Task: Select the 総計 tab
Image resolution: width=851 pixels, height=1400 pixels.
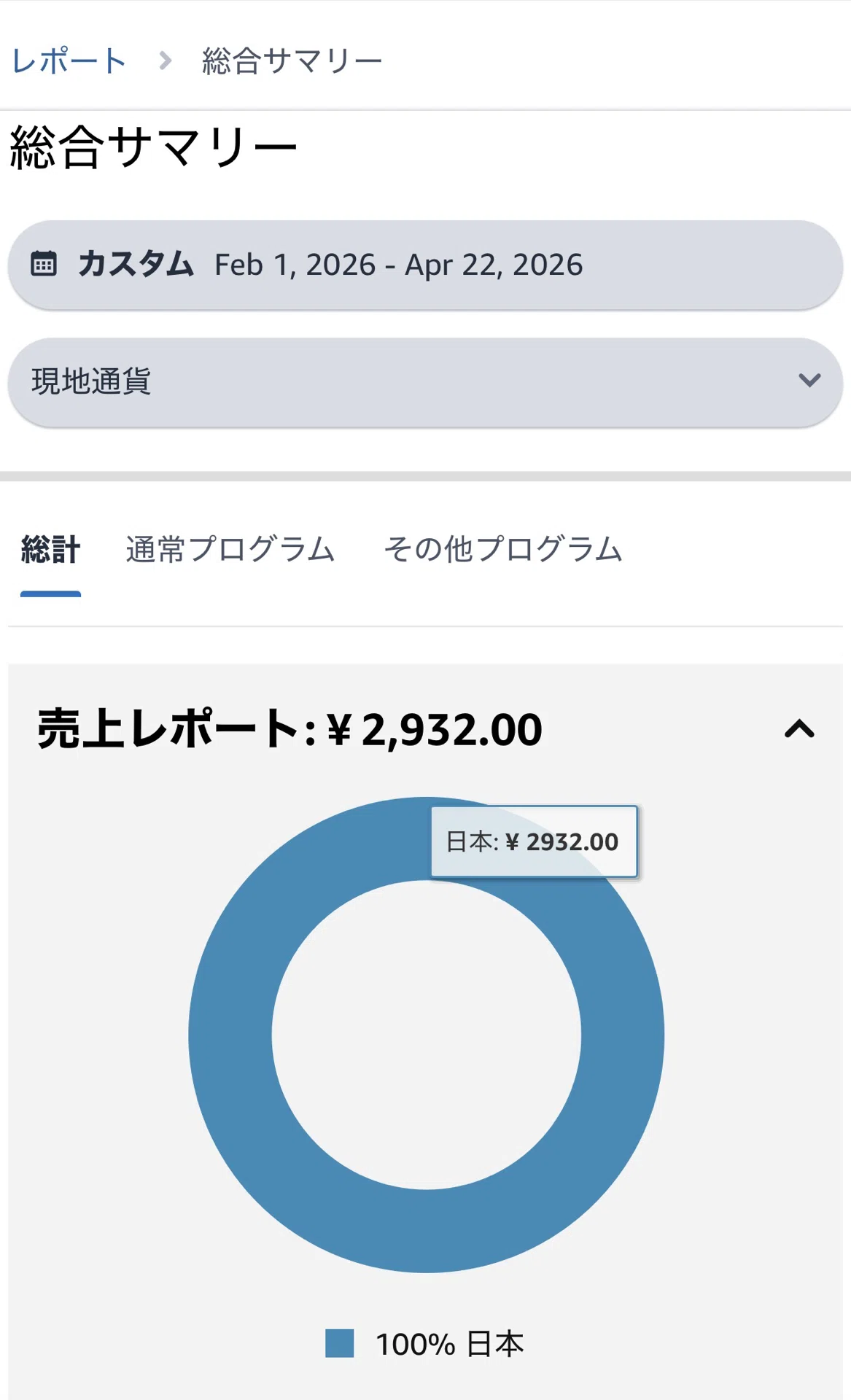Action: [x=50, y=551]
